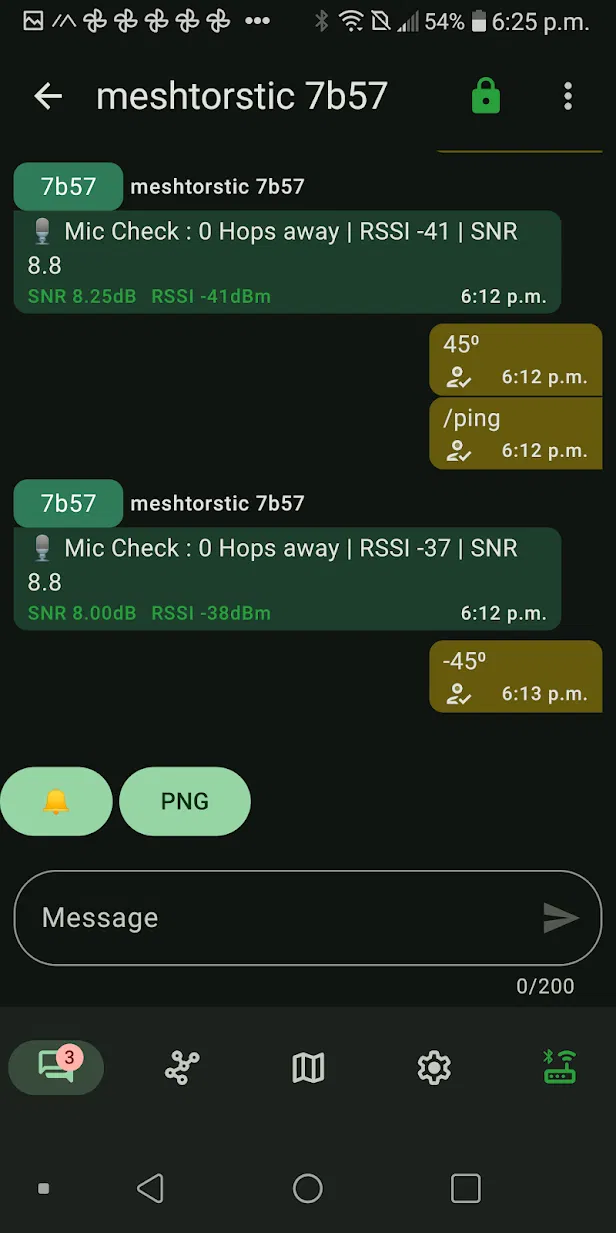Open the Map tab
616x1233 pixels.
308,1068
